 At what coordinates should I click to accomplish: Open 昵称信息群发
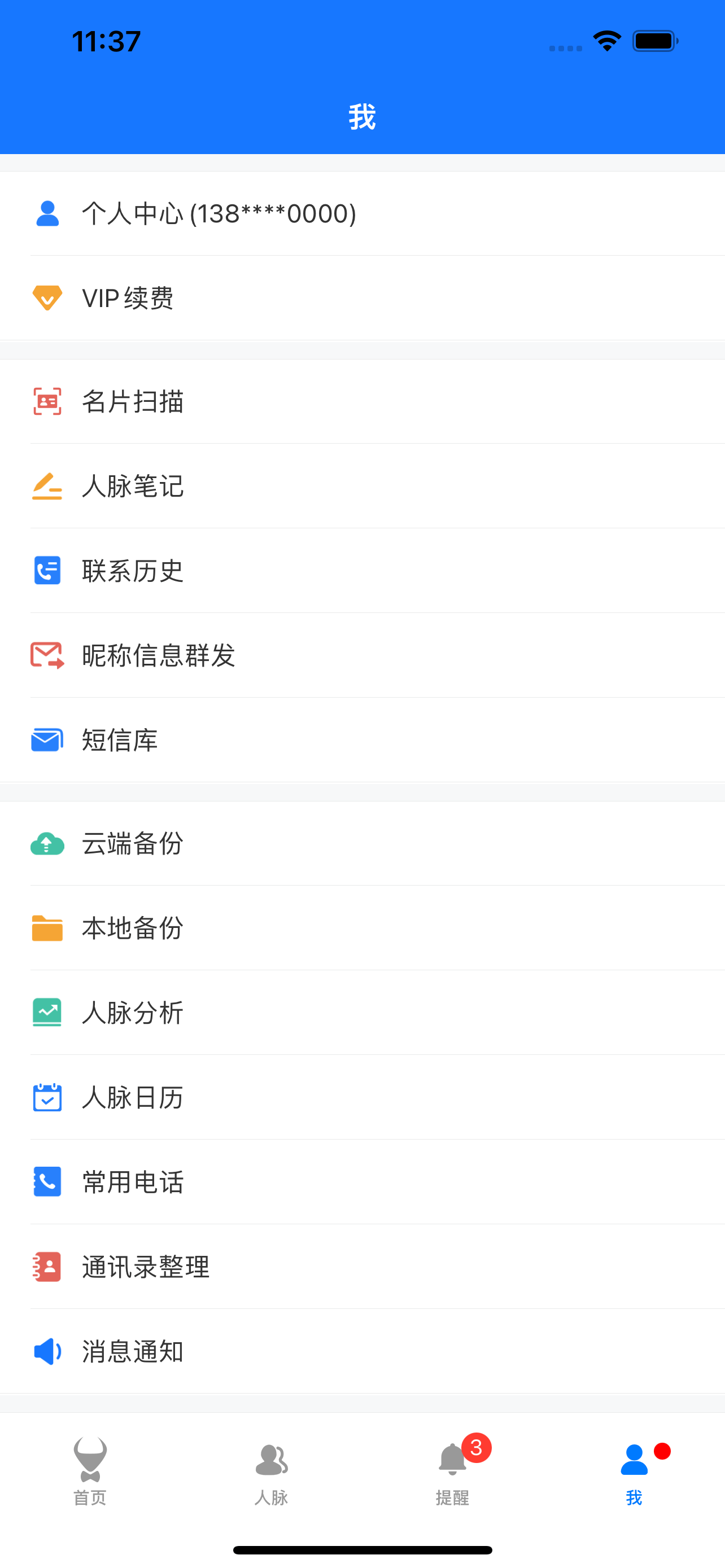pos(362,655)
